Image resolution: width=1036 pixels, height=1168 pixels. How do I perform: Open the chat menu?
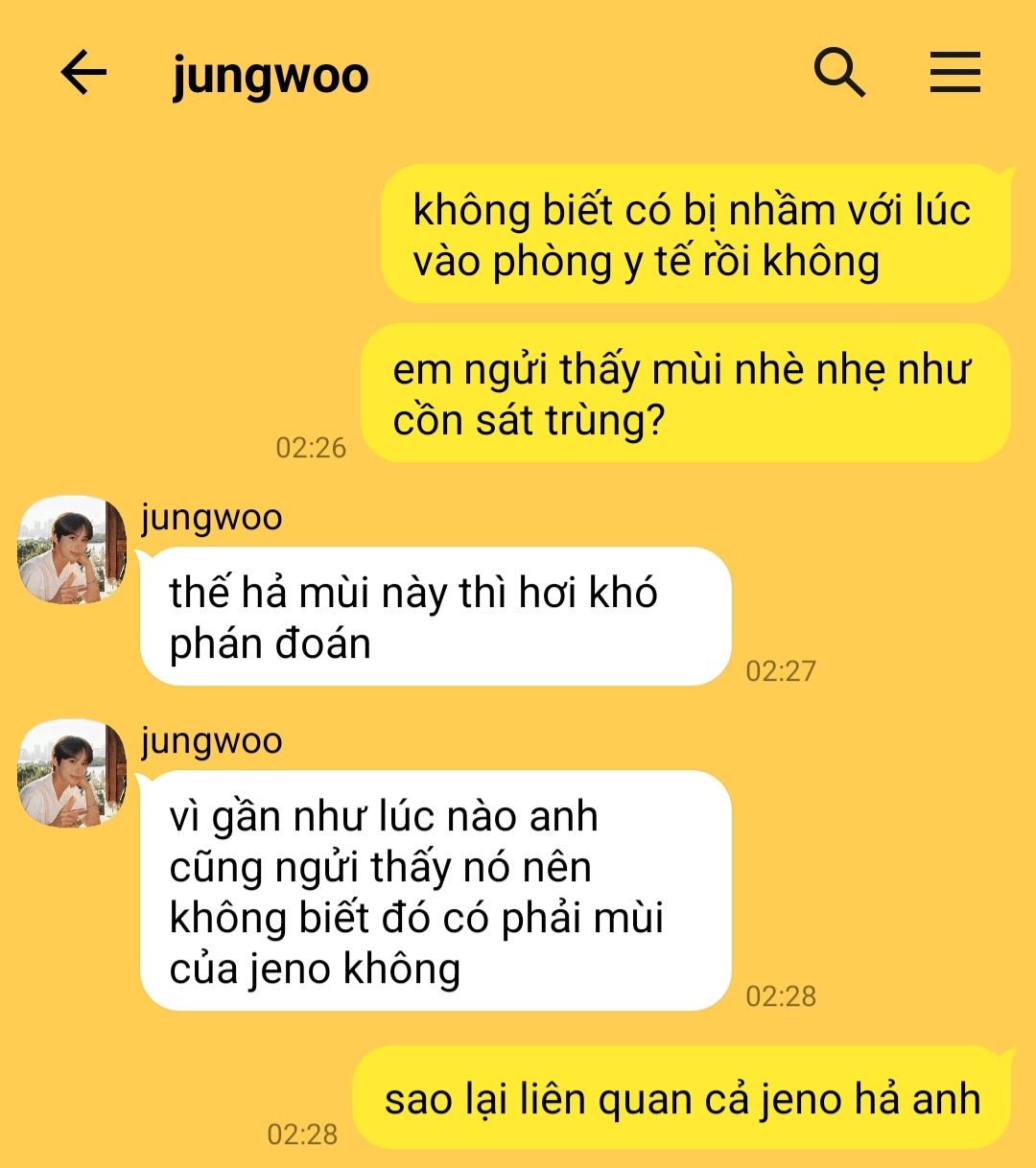point(954,73)
